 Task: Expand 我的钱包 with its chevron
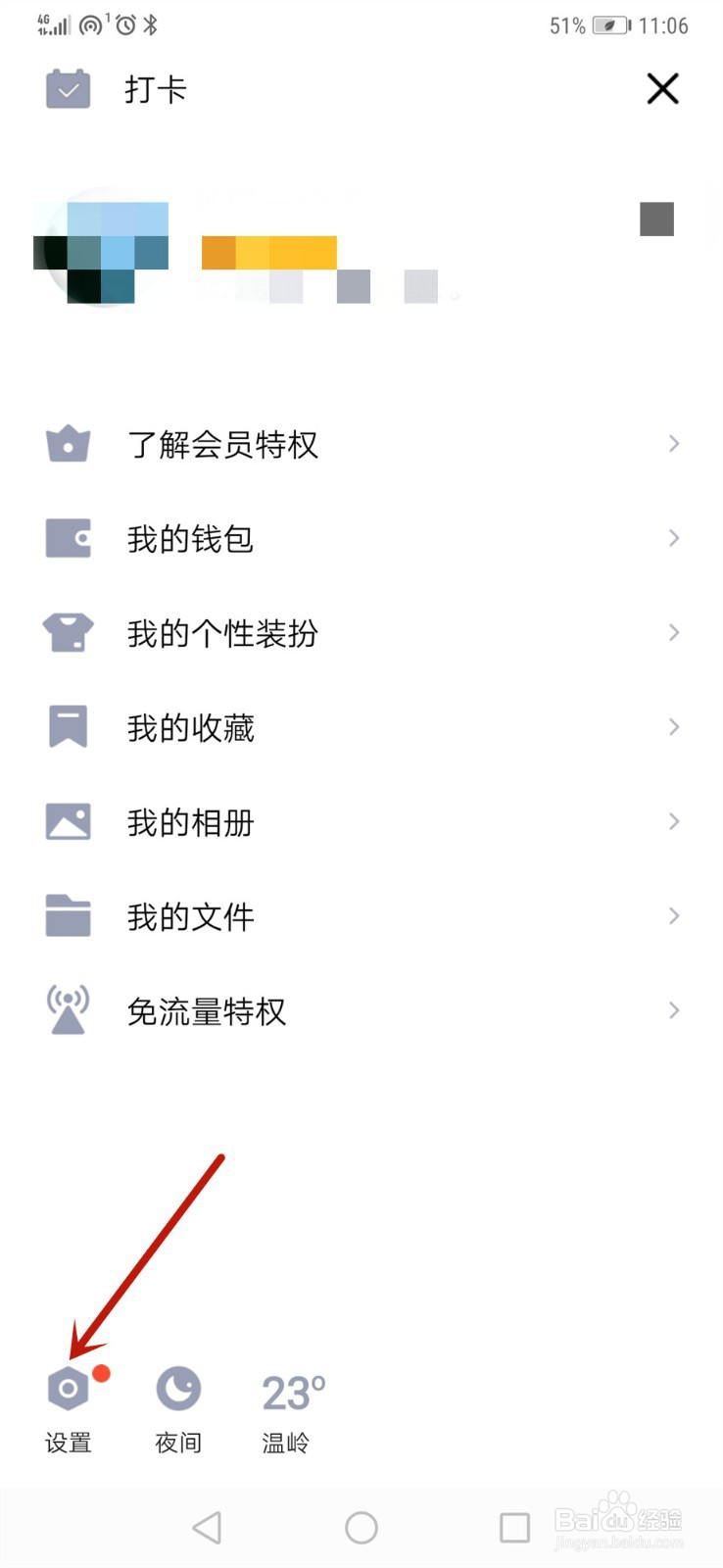[672, 538]
